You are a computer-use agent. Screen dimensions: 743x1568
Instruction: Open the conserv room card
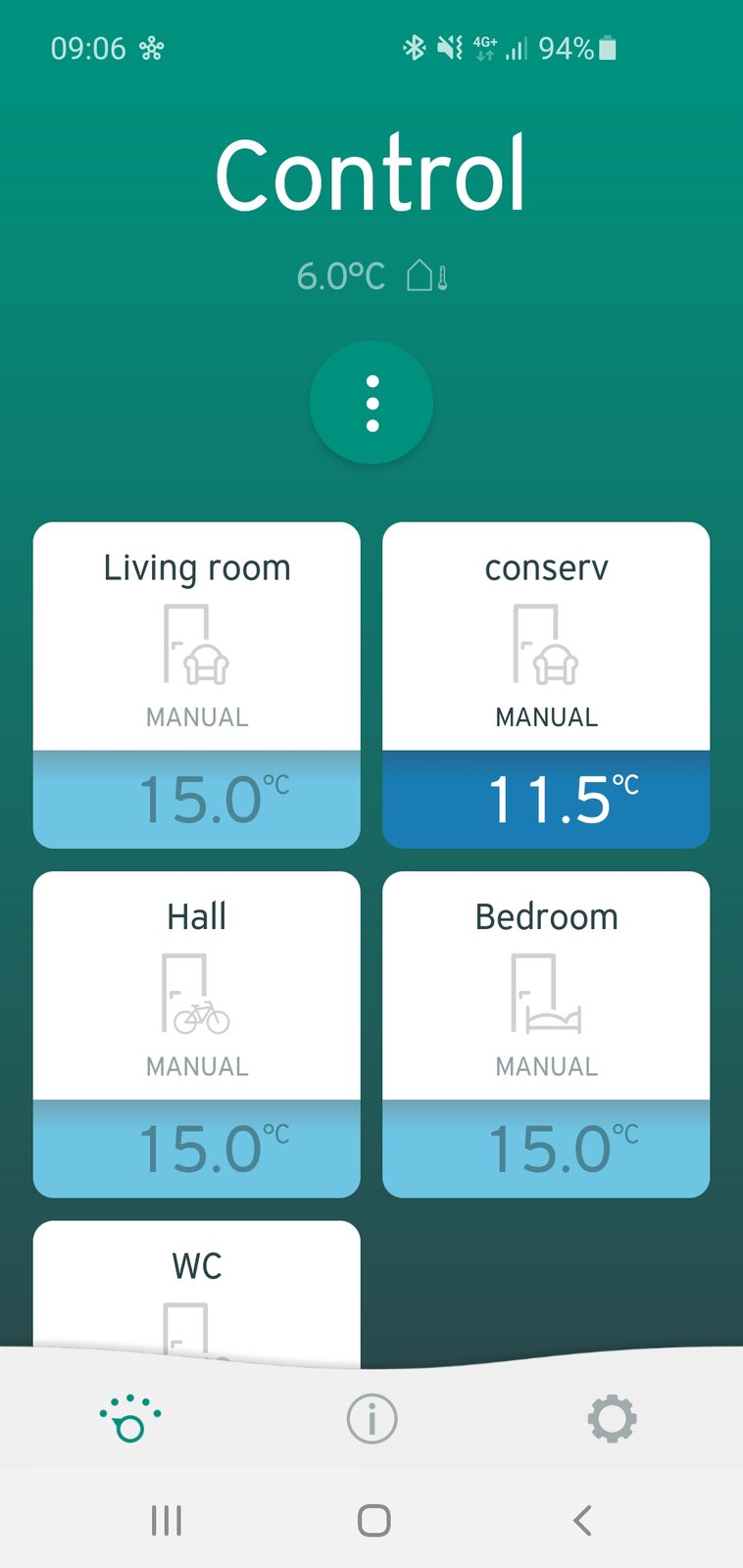pyautogui.click(x=545, y=684)
